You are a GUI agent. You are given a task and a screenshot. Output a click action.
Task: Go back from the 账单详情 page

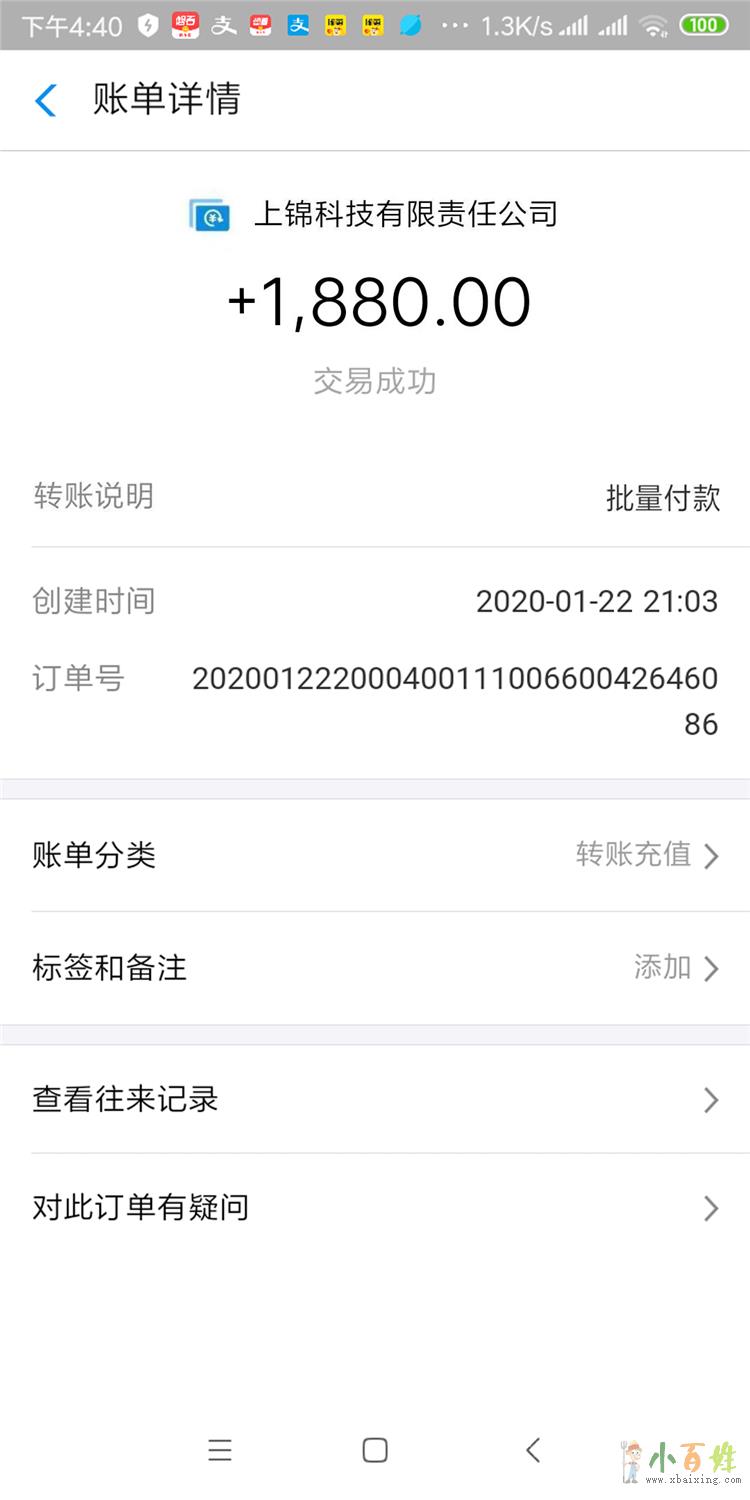click(46, 100)
